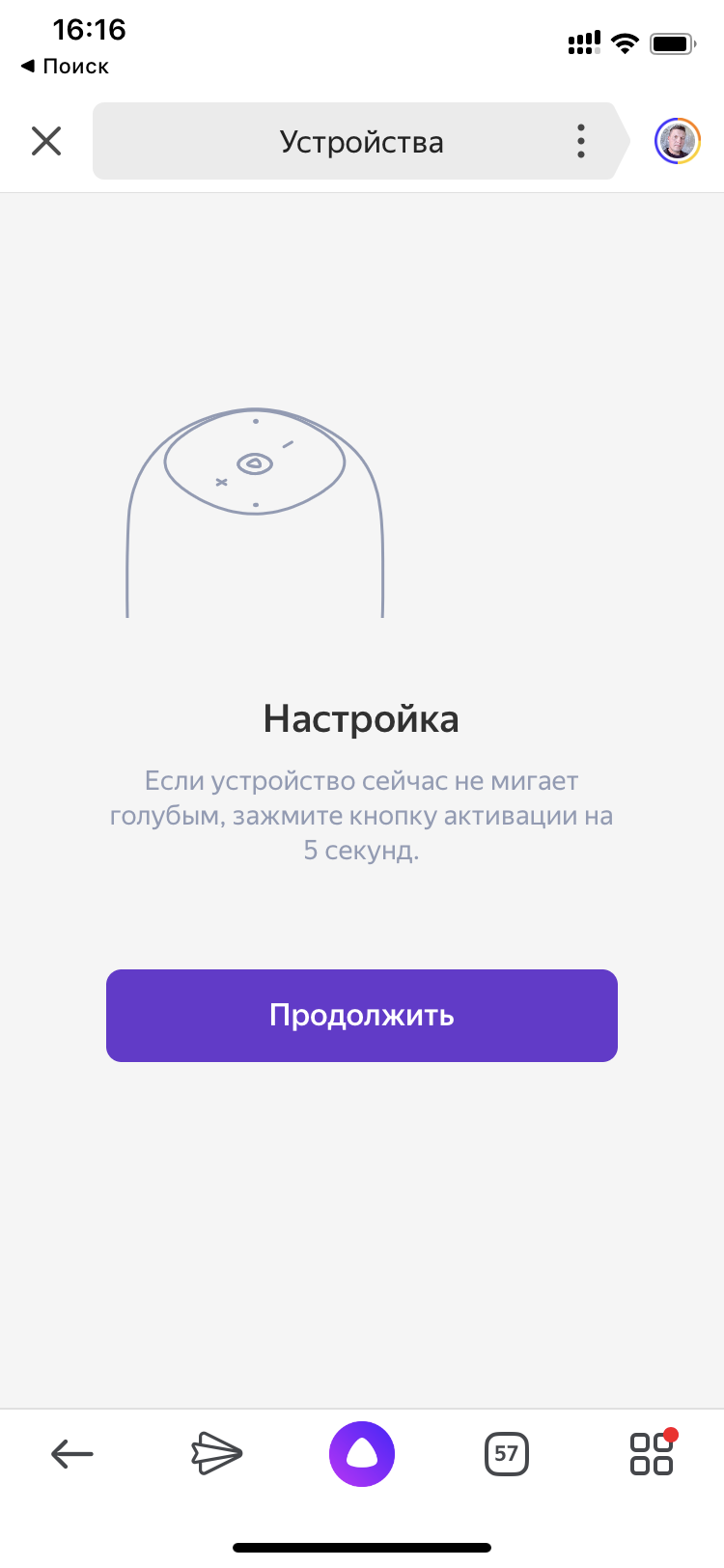Return to Поиск app
The width and height of the screenshot is (724, 1568).
tap(65, 67)
